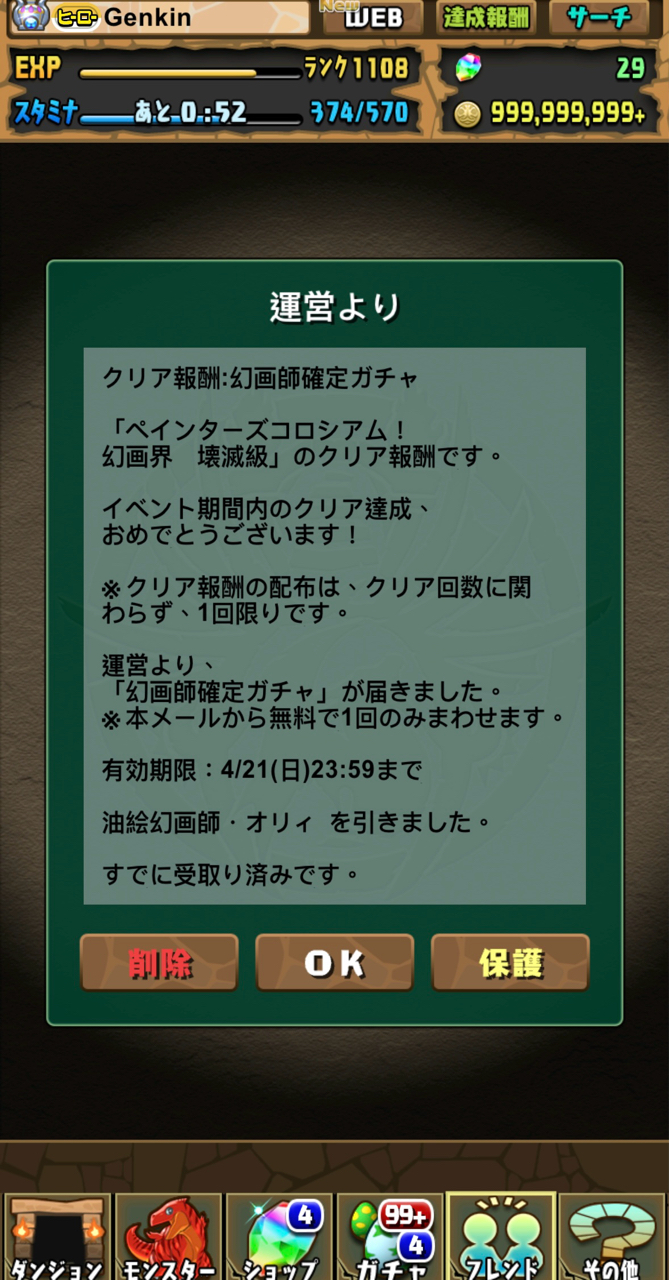Open the その他 tab
The width and height of the screenshot is (669, 1280).
(612, 1238)
